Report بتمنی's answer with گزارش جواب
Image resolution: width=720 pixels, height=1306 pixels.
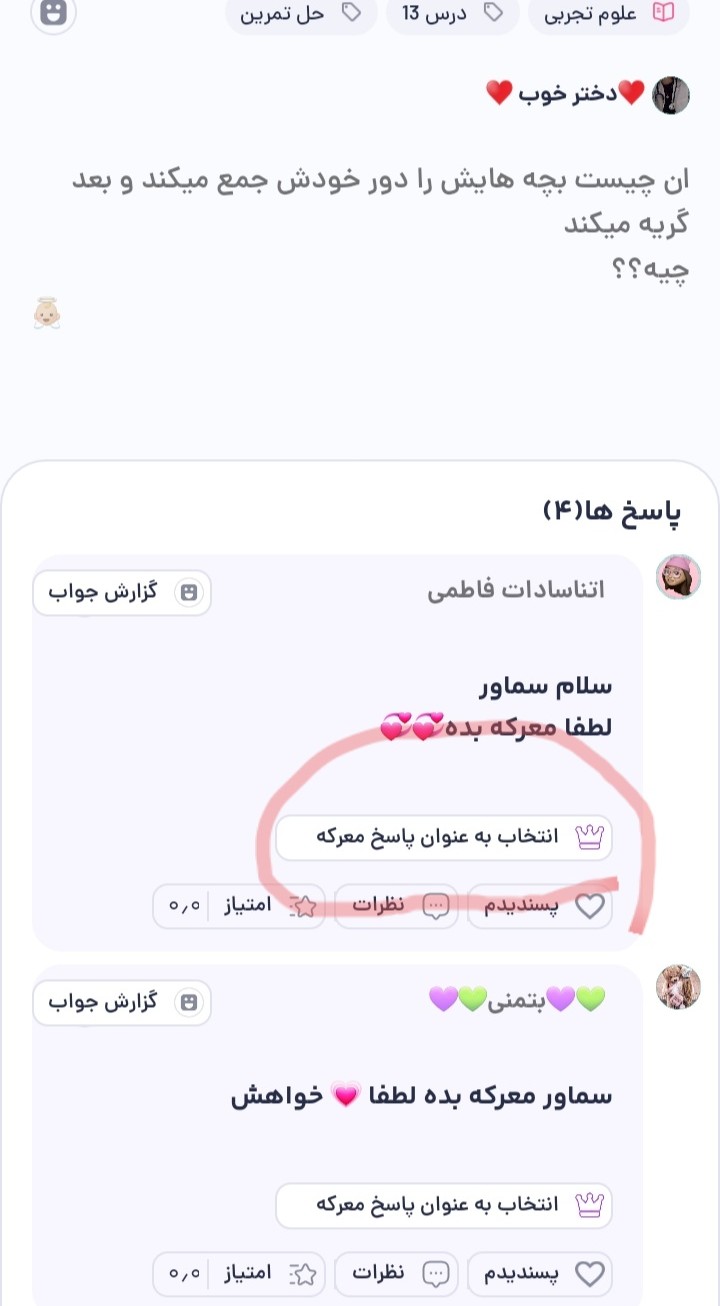pyautogui.click(x=122, y=1002)
